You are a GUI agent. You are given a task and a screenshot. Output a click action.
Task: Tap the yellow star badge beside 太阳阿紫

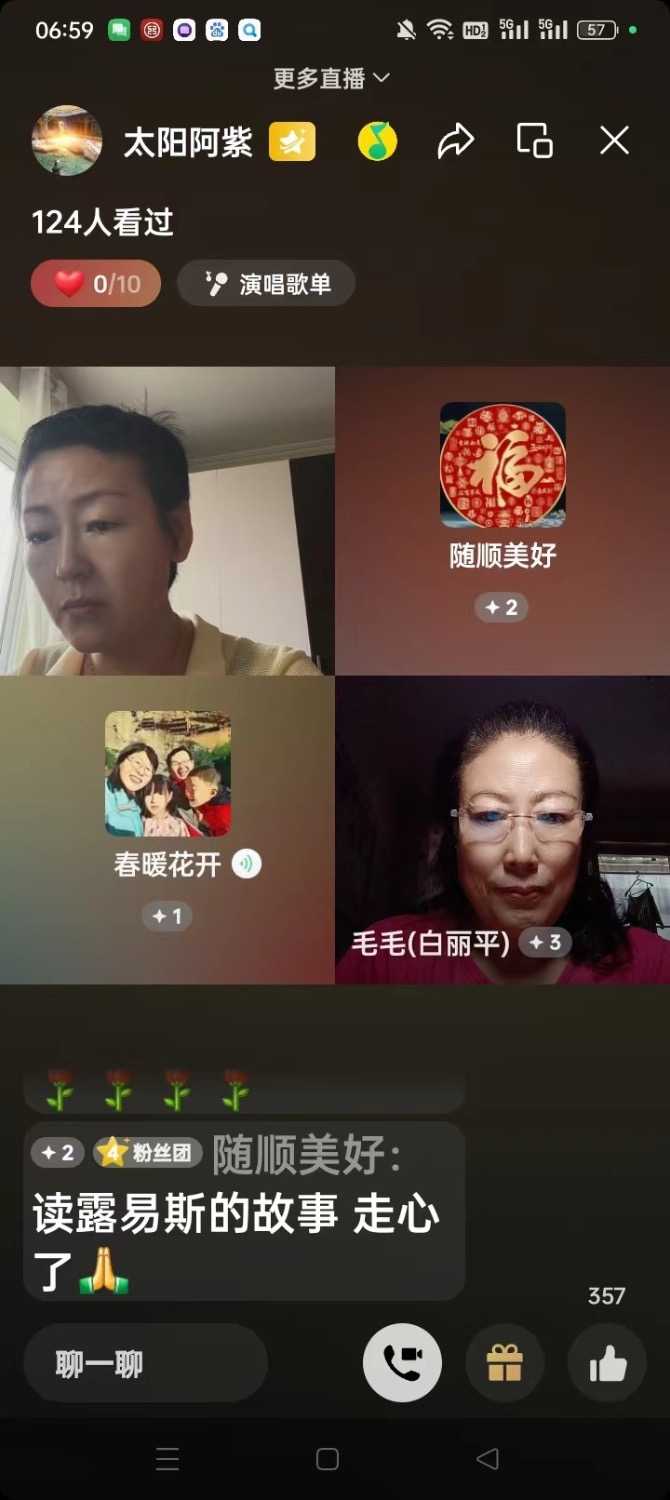[x=292, y=142]
